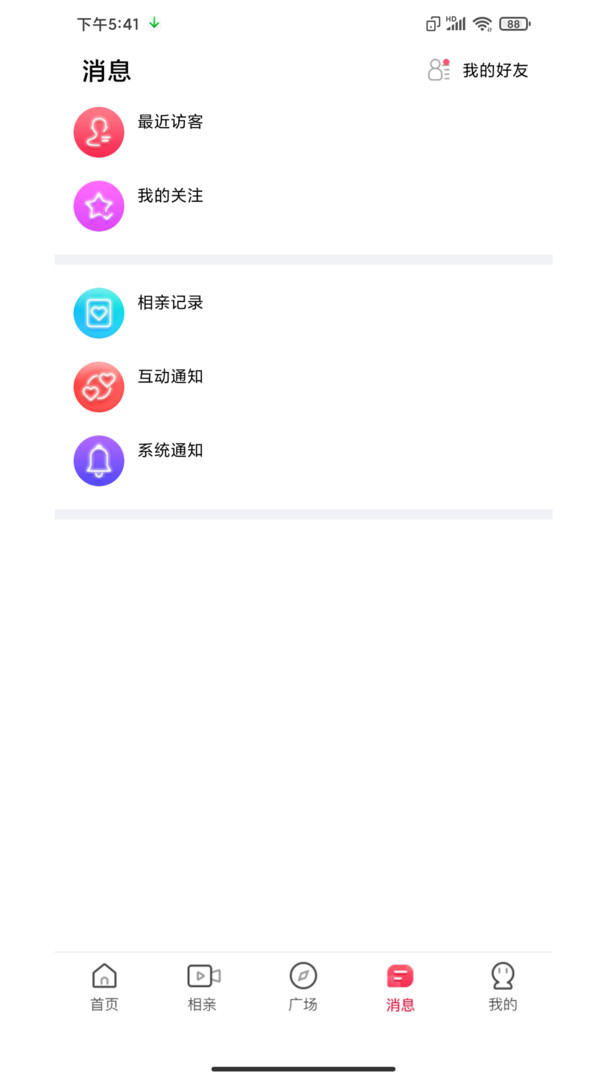
Task: Go to the 我的 profile tab
Action: (x=502, y=986)
